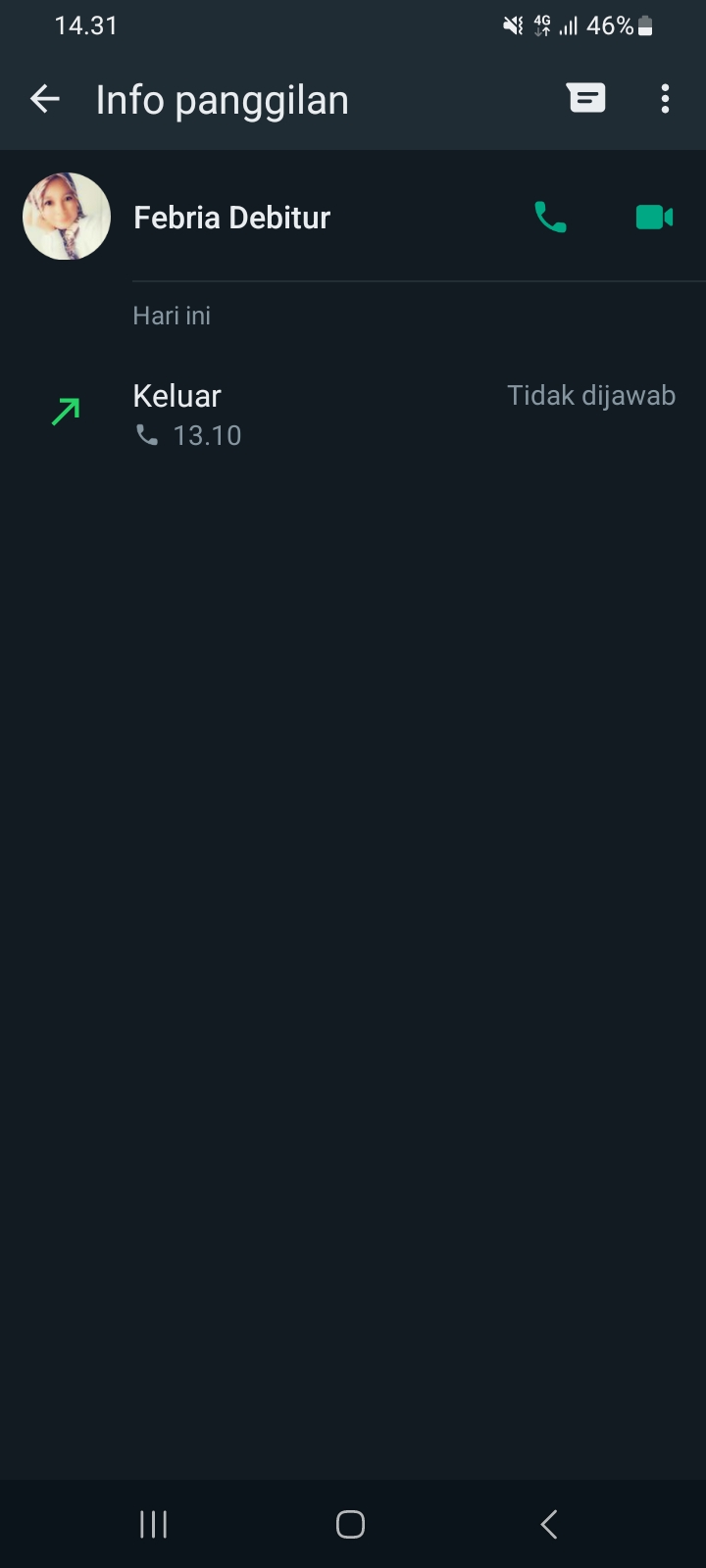Start a video call to Febria Debitur
The height and width of the screenshot is (1568, 706).
[654, 217]
